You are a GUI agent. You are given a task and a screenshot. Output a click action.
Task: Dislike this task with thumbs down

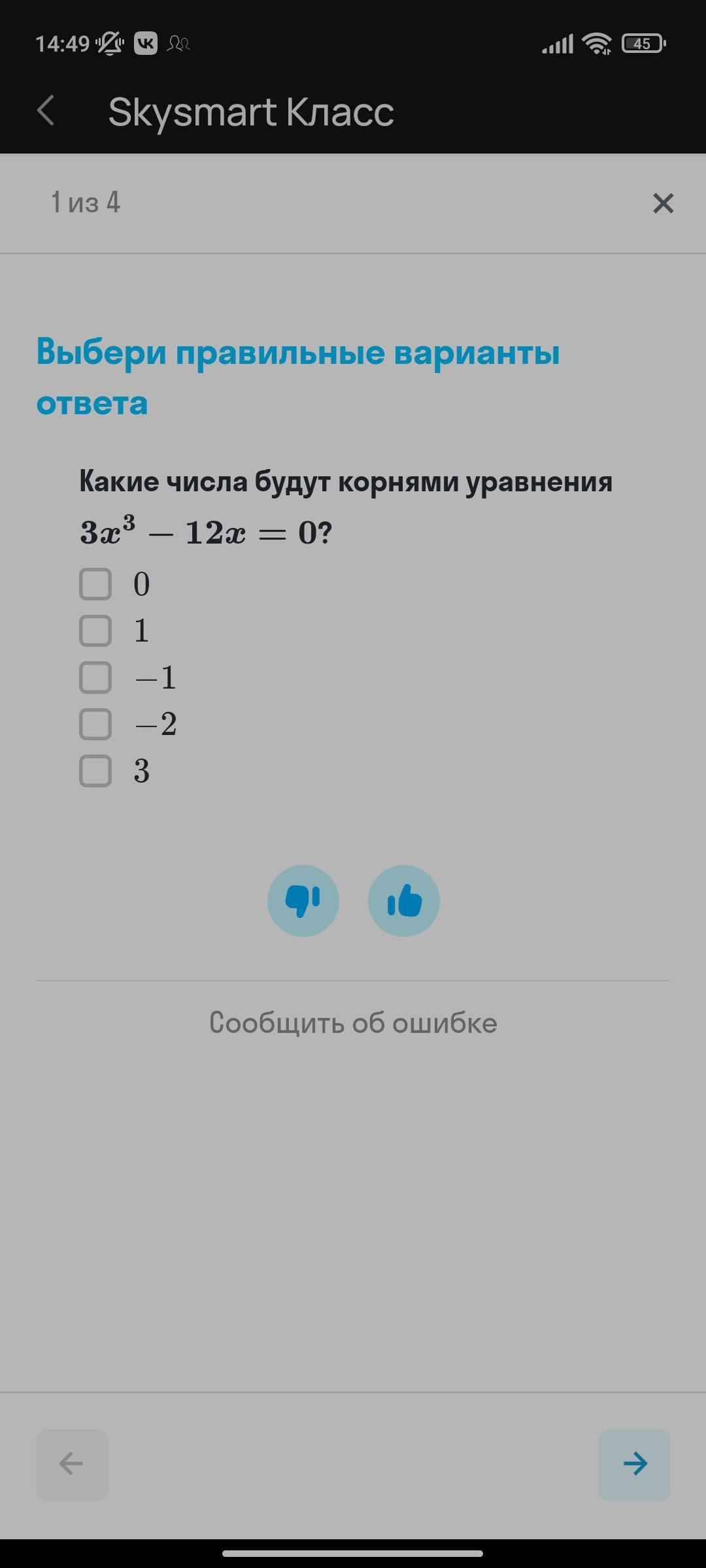coord(303,901)
